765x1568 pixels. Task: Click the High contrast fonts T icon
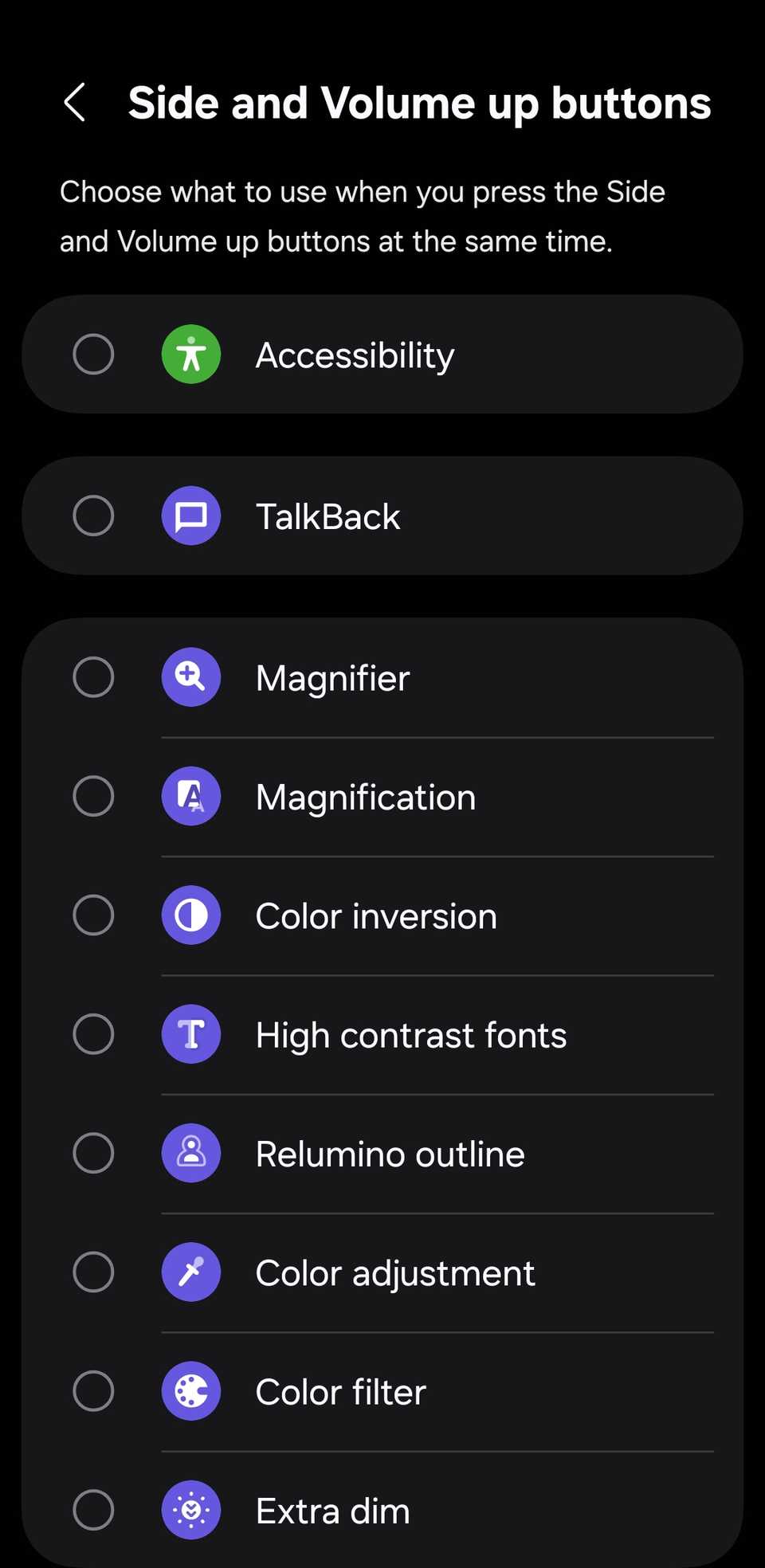tap(190, 1033)
